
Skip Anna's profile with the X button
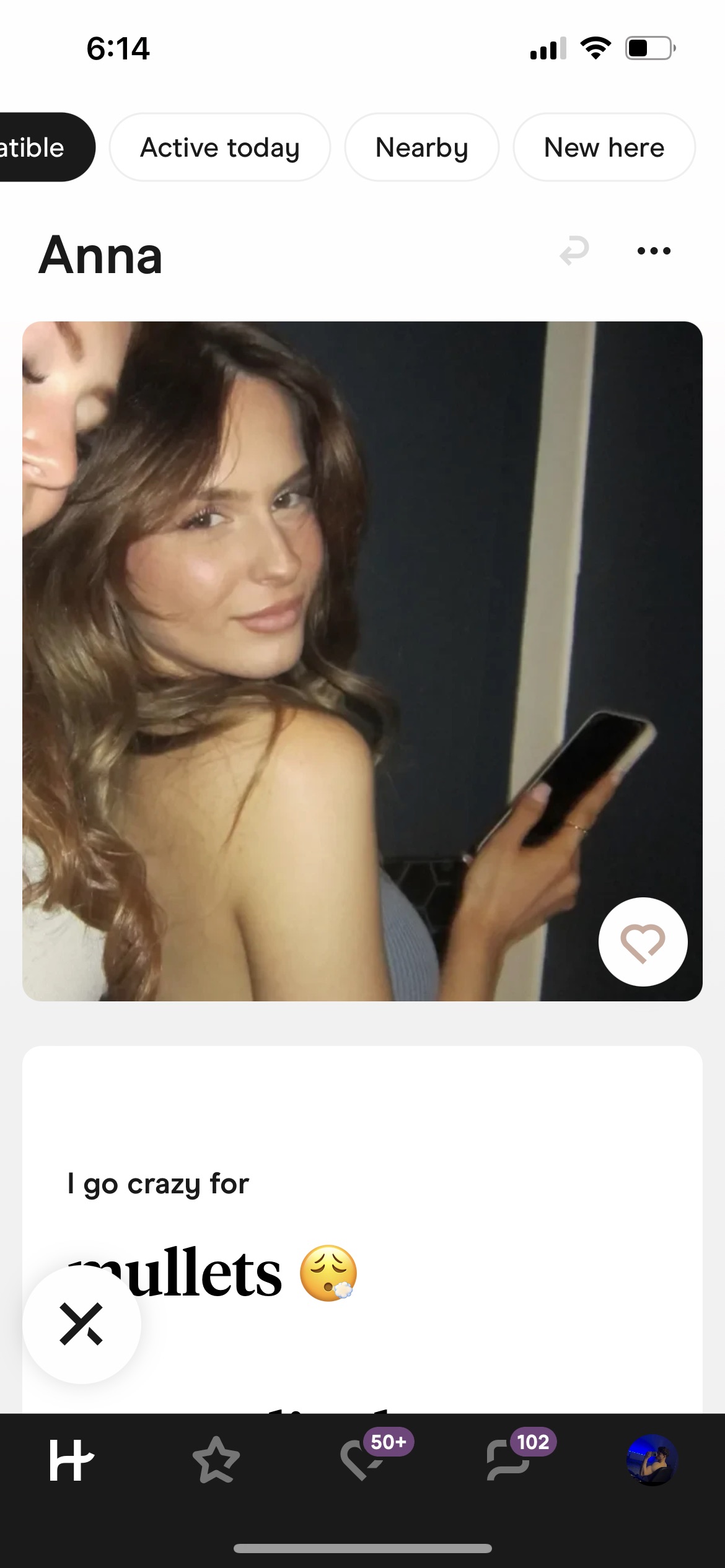[82, 1324]
